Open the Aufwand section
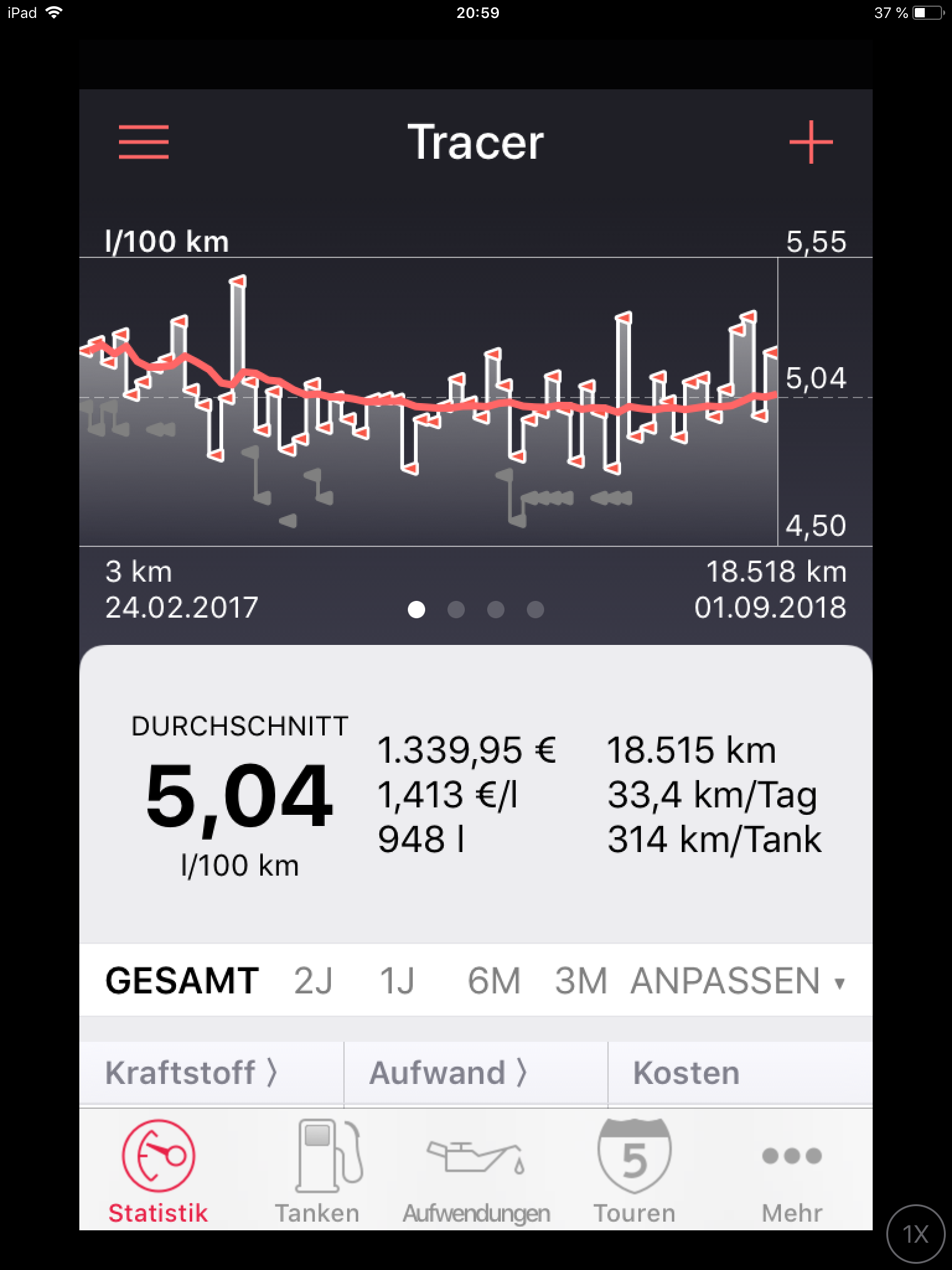 (x=447, y=1073)
